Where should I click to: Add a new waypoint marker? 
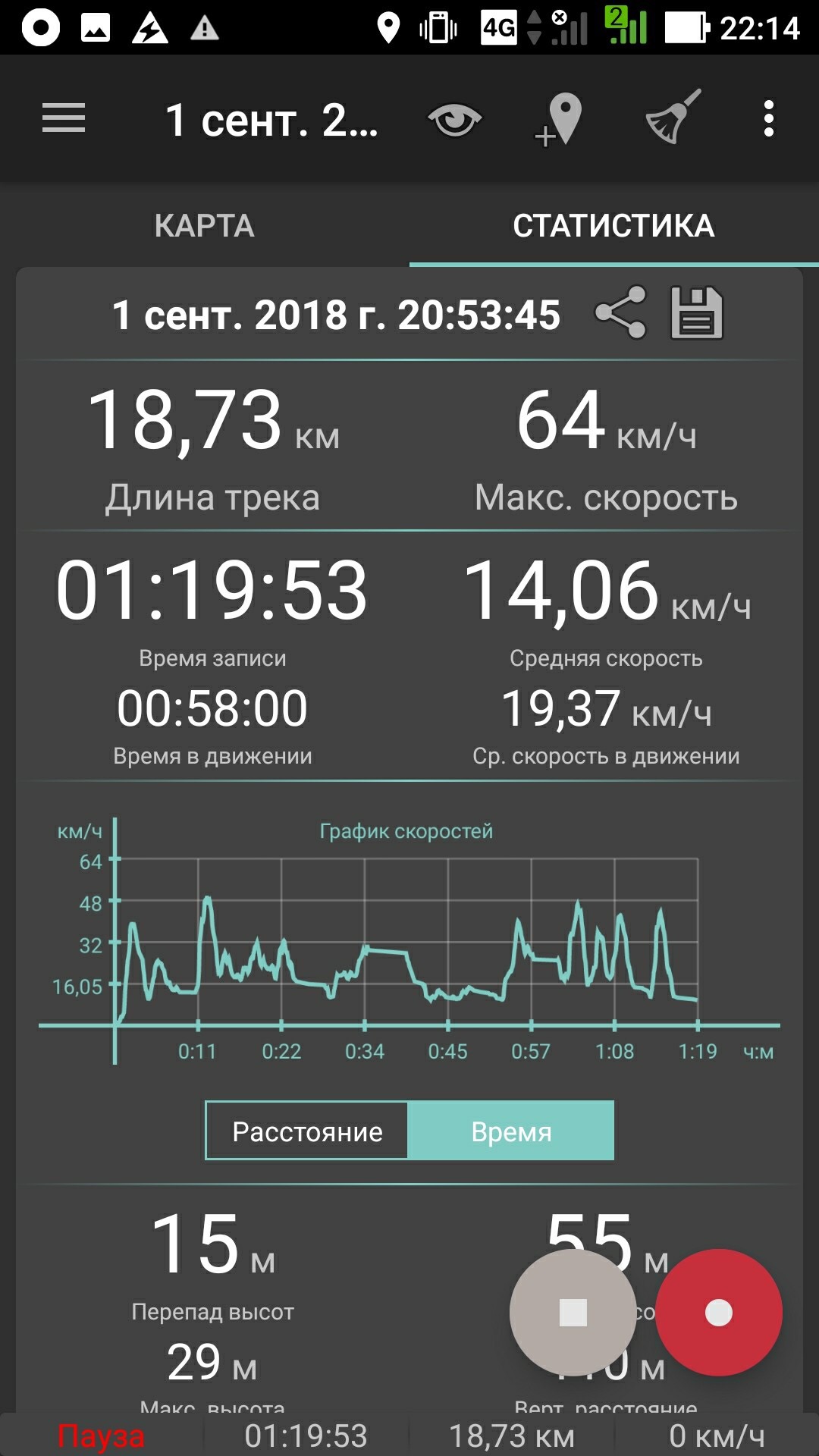coord(560,120)
